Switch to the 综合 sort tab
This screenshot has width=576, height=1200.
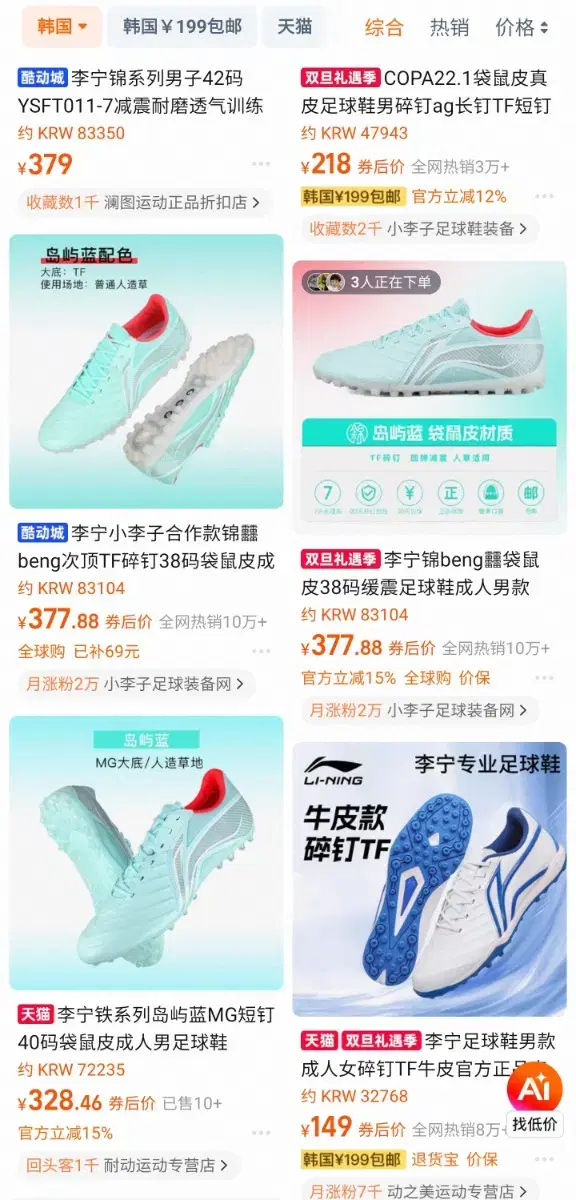[385, 27]
